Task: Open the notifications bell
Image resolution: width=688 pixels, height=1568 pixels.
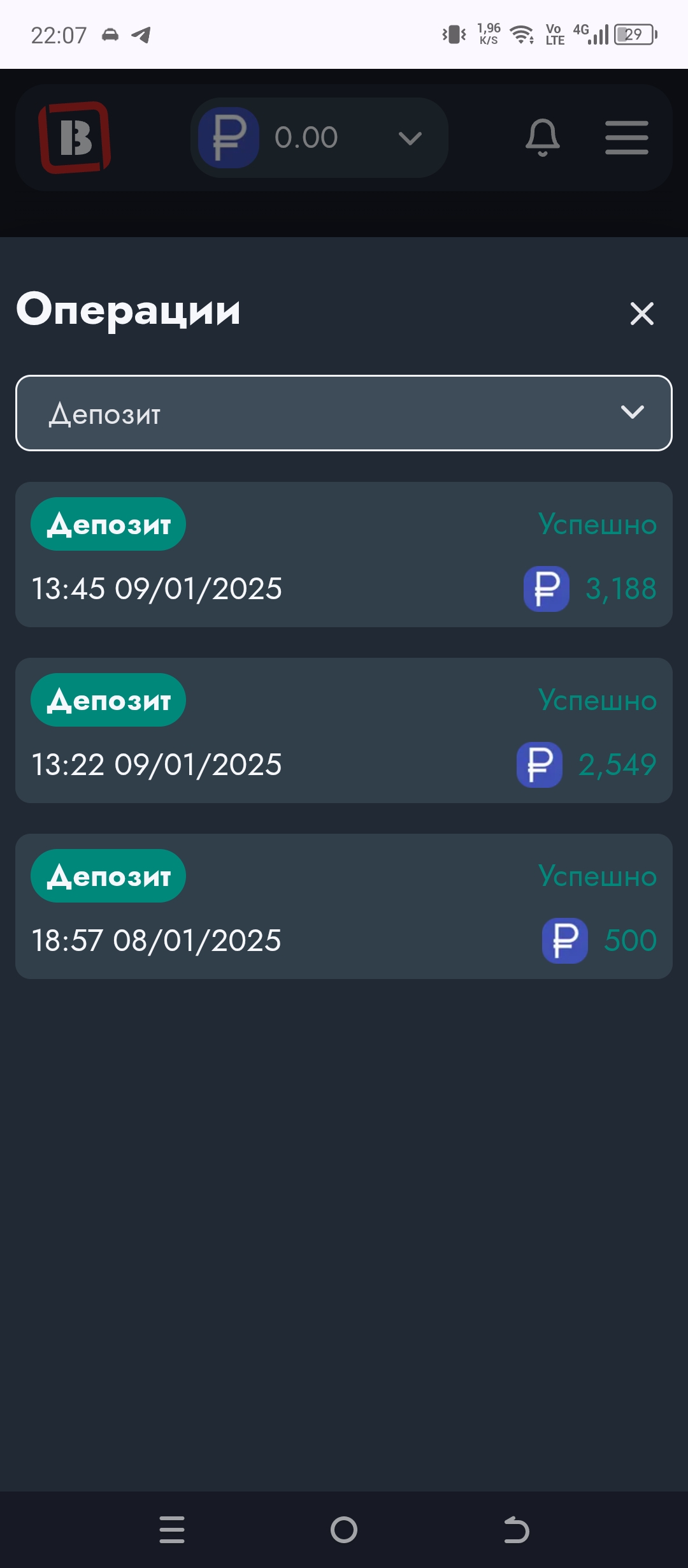Action: coord(542,137)
